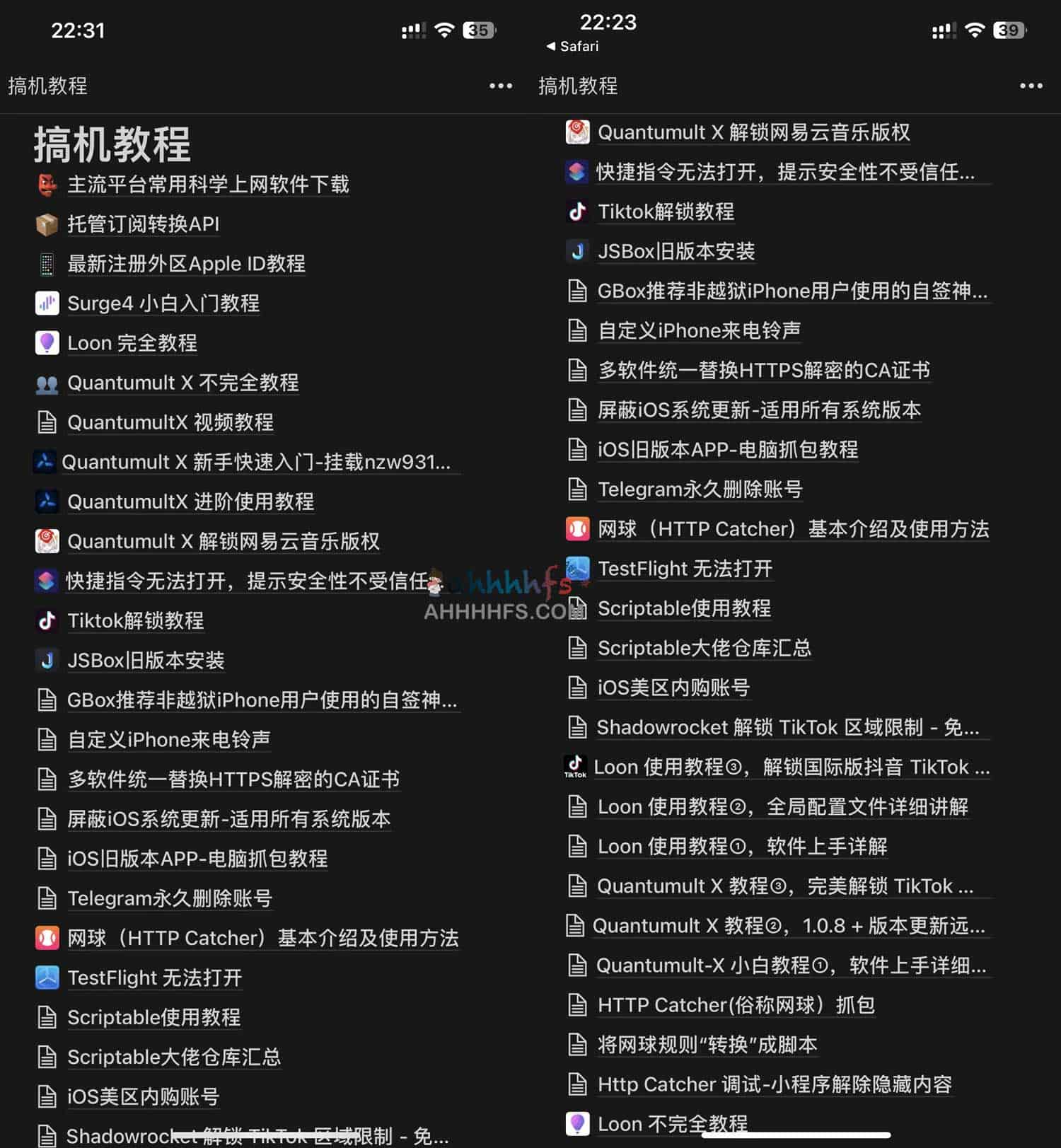This screenshot has height=1148, width=1061.
Task: Open Http Catcher 调试-小程序解除隐藏内容
Action: click(774, 1084)
